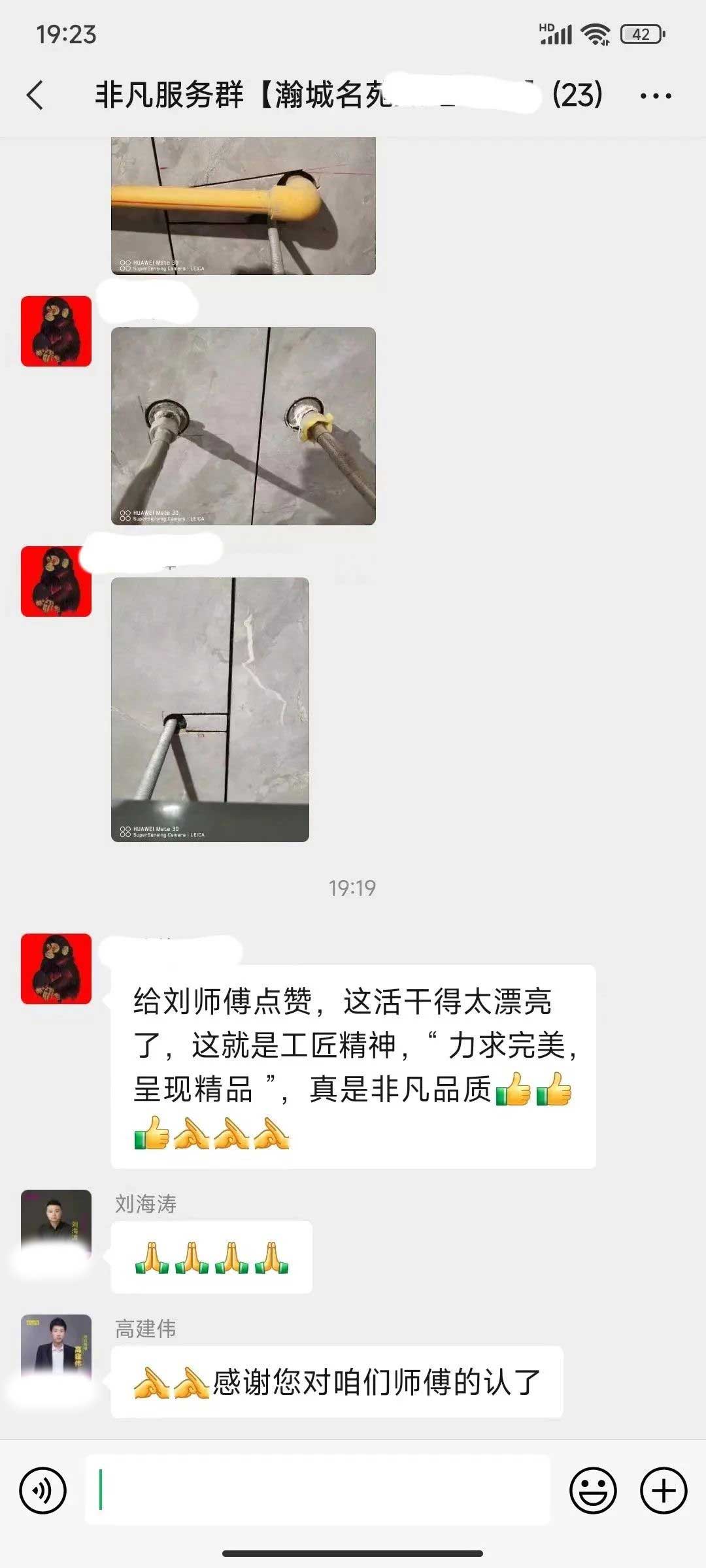Focus the message text field
Viewport: 706px width, 1568px height.
click(x=317, y=1491)
